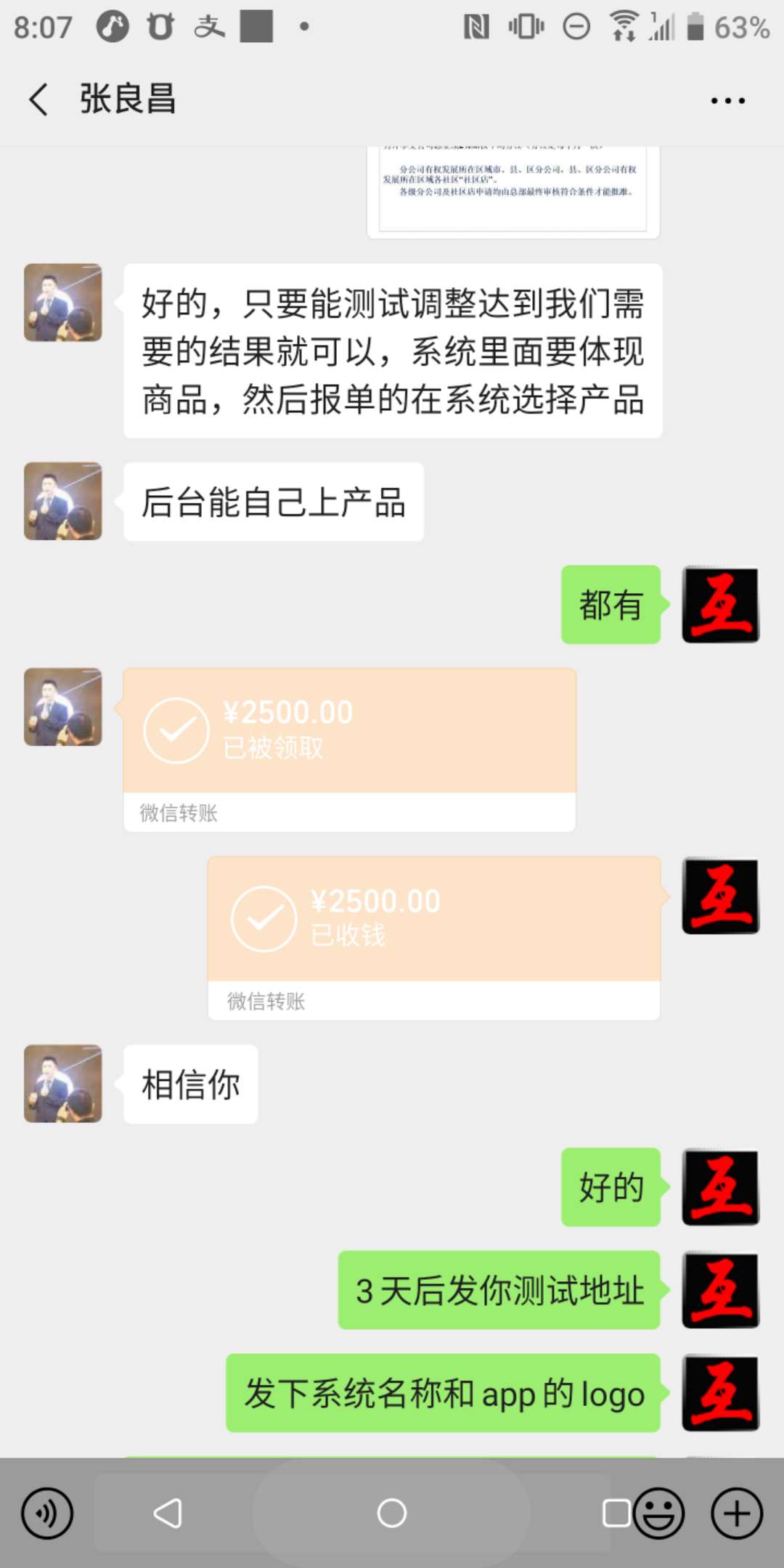The height and width of the screenshot is (1568, 784).
Task: Tap your own avatar beside the 都有 message
Action: pos(719,605)
